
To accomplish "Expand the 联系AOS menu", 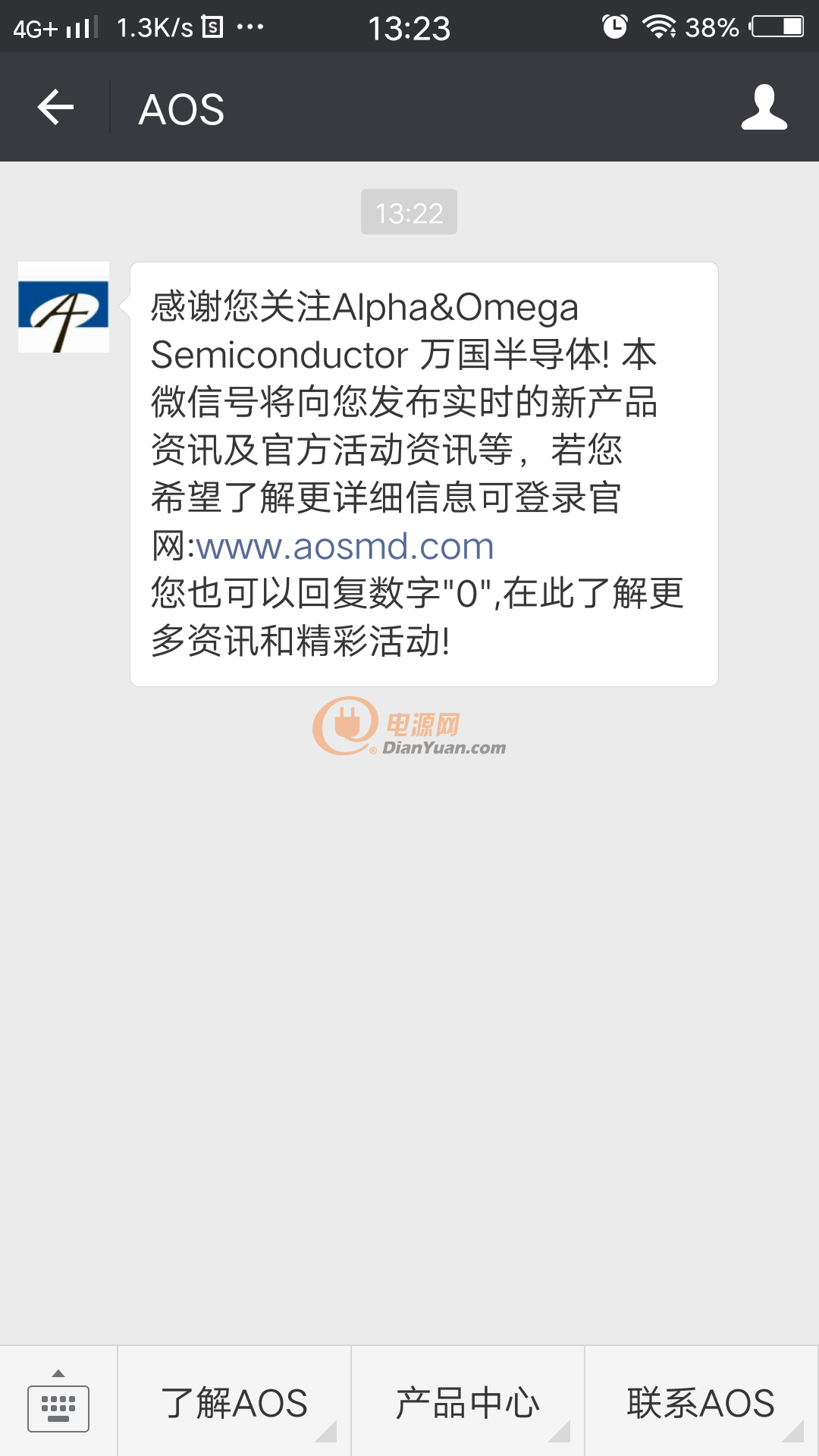I will click(701, 1401).
